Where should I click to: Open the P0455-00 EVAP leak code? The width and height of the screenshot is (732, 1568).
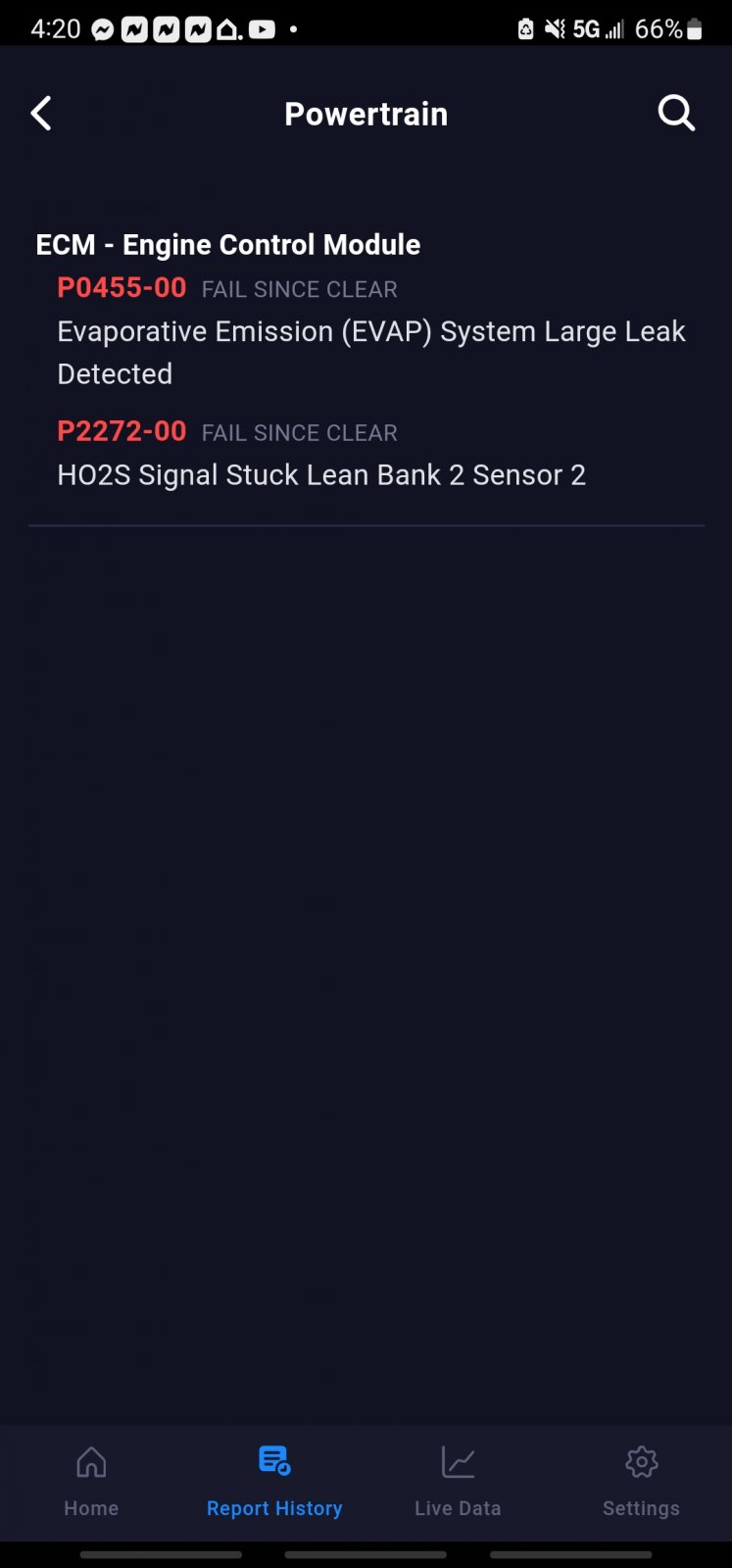tap(371, 330)
